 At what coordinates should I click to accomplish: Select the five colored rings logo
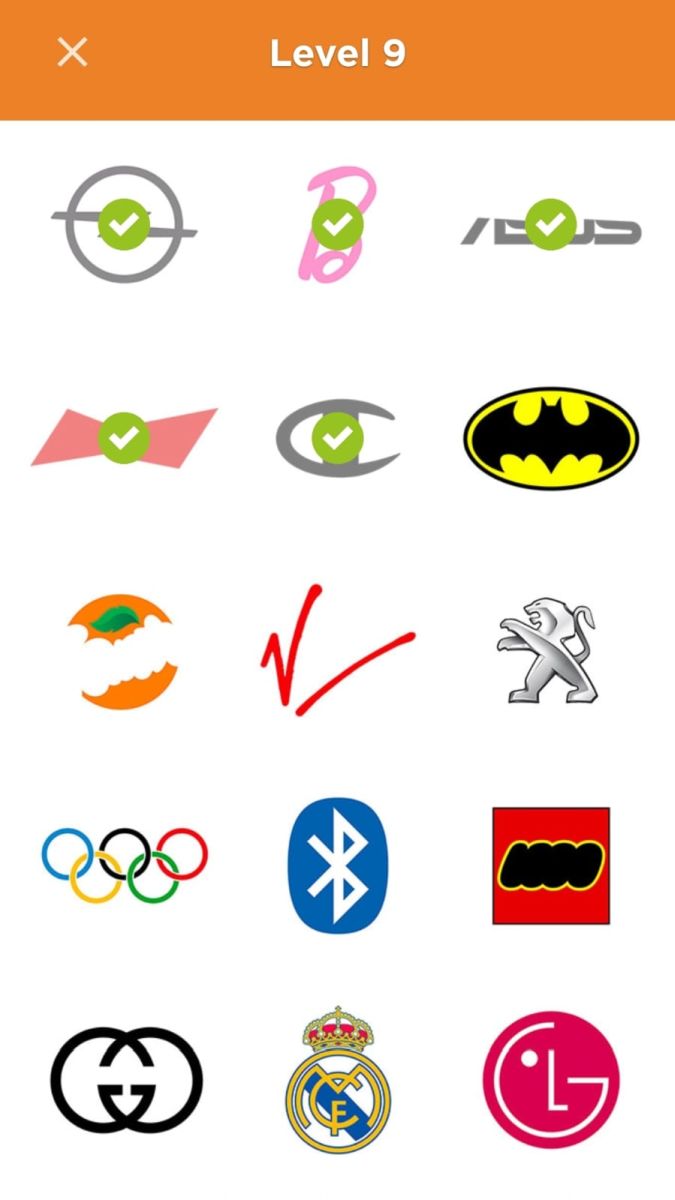tap(124, 864)
